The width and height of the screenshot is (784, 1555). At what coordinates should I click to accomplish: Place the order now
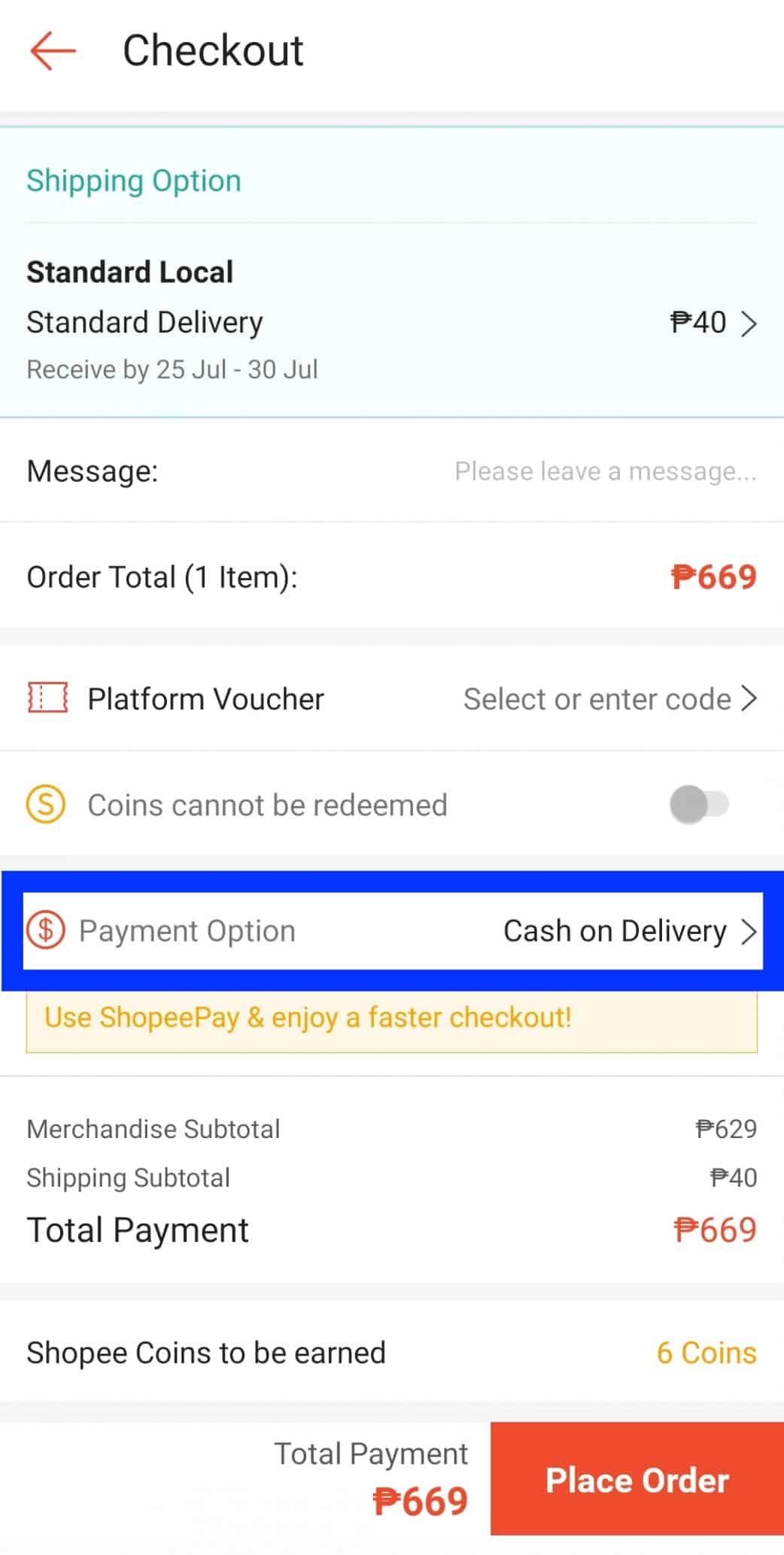(x=637, y=1480)
